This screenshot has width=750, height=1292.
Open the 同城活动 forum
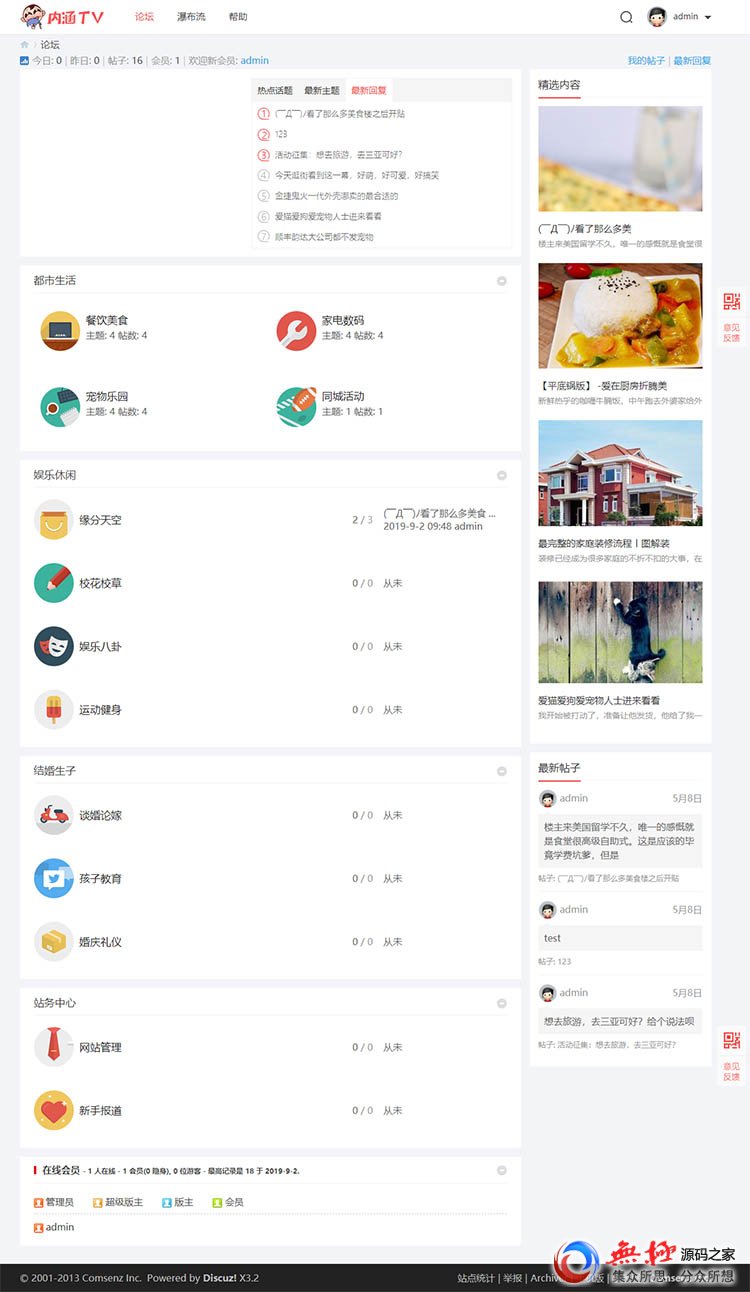[343, 396]
